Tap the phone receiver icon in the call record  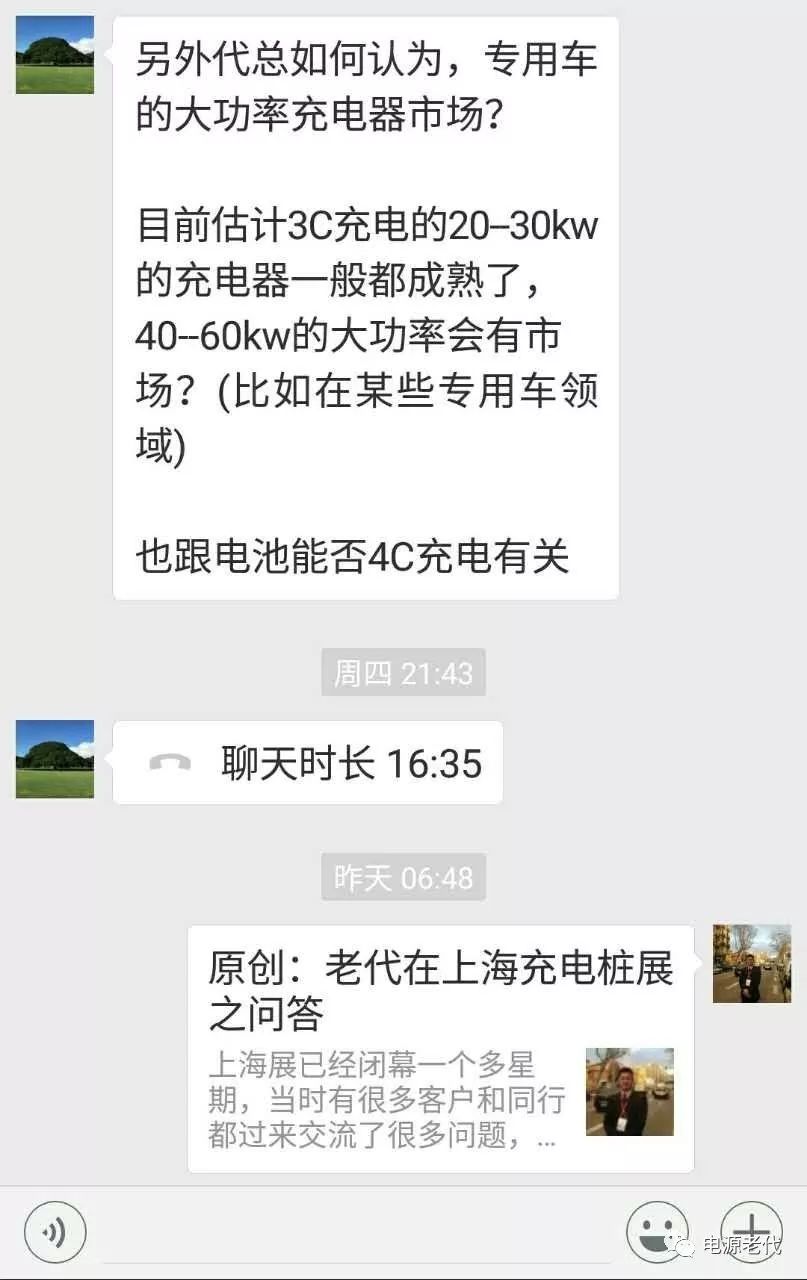(171, 762)
